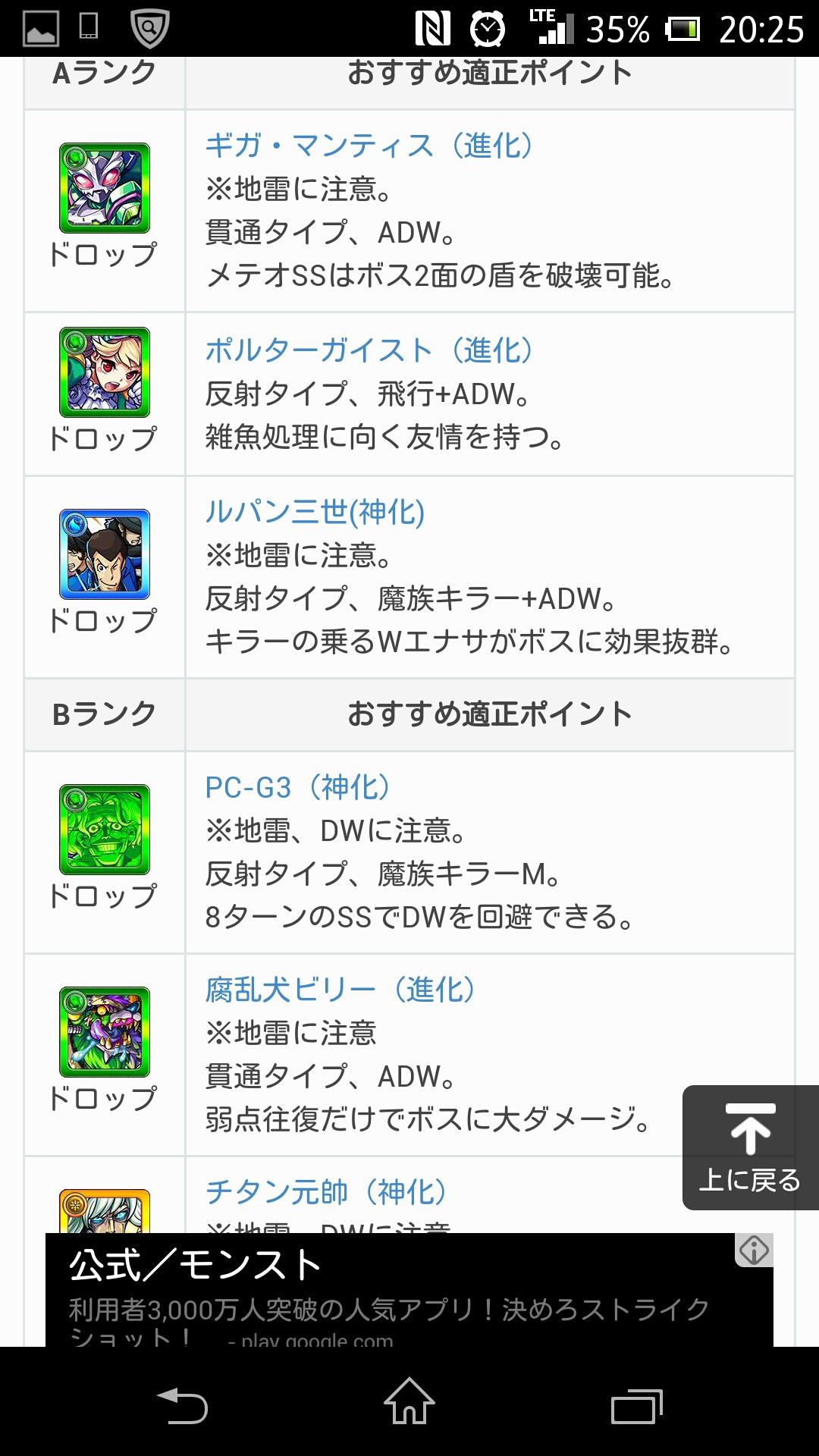Open the ギガ・マンティス（進化） link
This screenshot has width=819, height=1456.
(x=369, y=145)
